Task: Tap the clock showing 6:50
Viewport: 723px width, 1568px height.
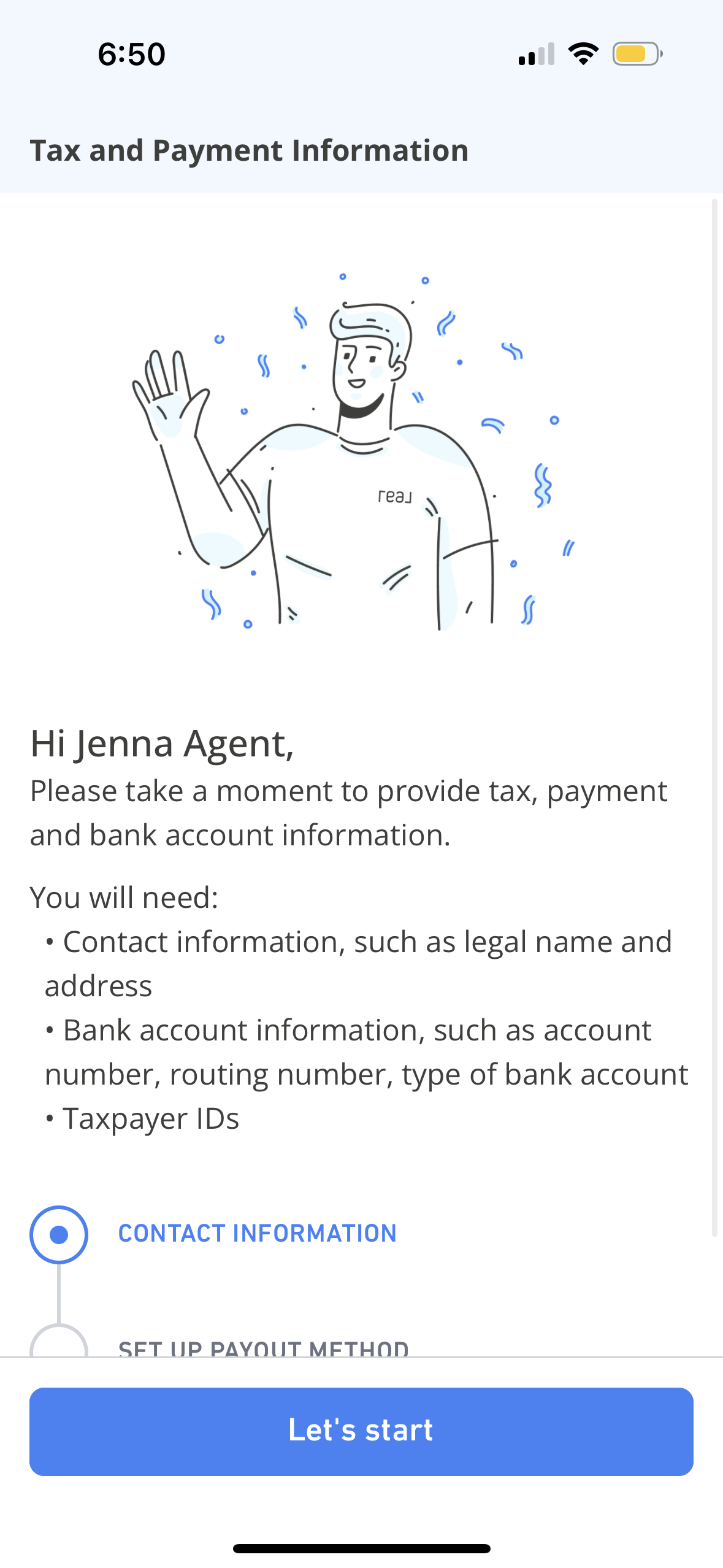Action: 130,54
